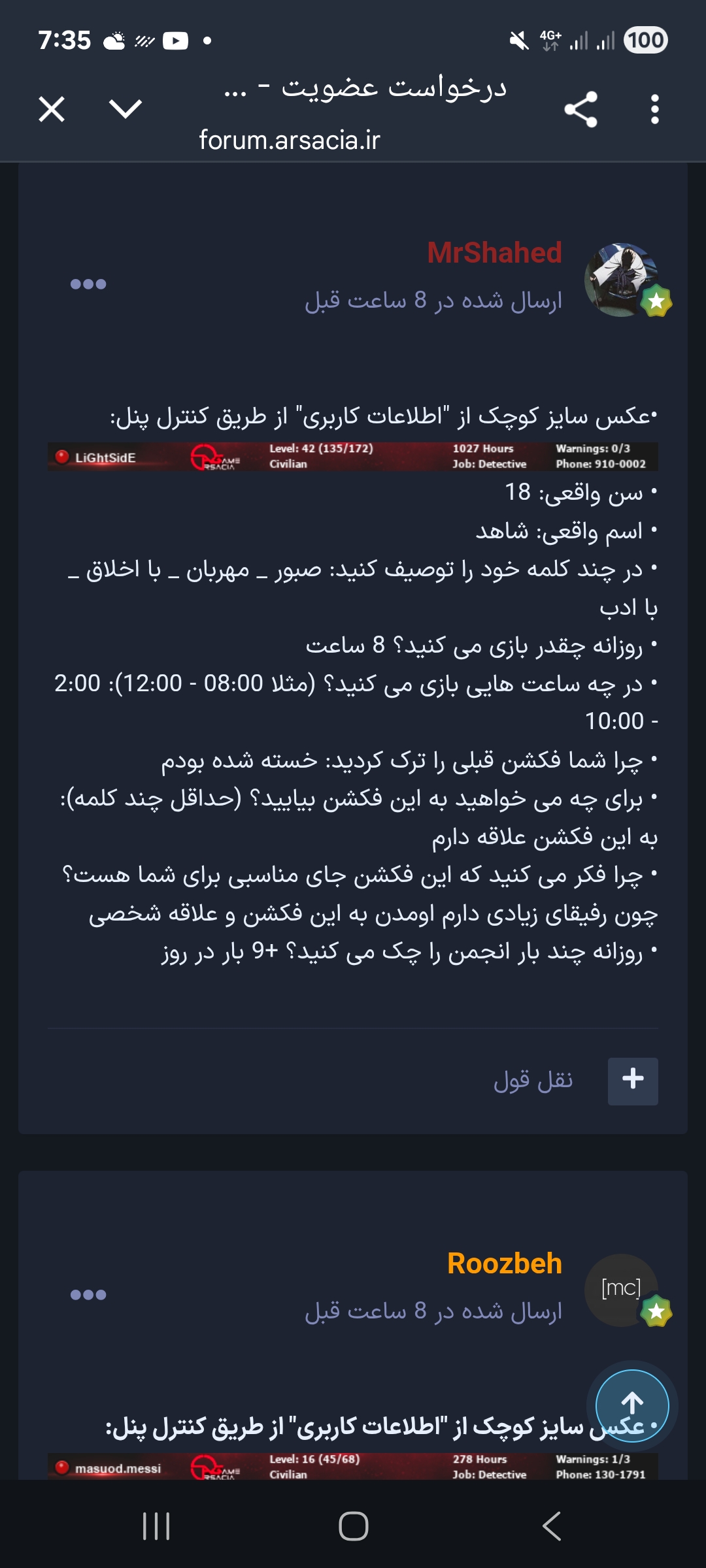Add MrShahed's post to multi-quote
This screenshot has height=1568, width=706.
[632, 1081]
